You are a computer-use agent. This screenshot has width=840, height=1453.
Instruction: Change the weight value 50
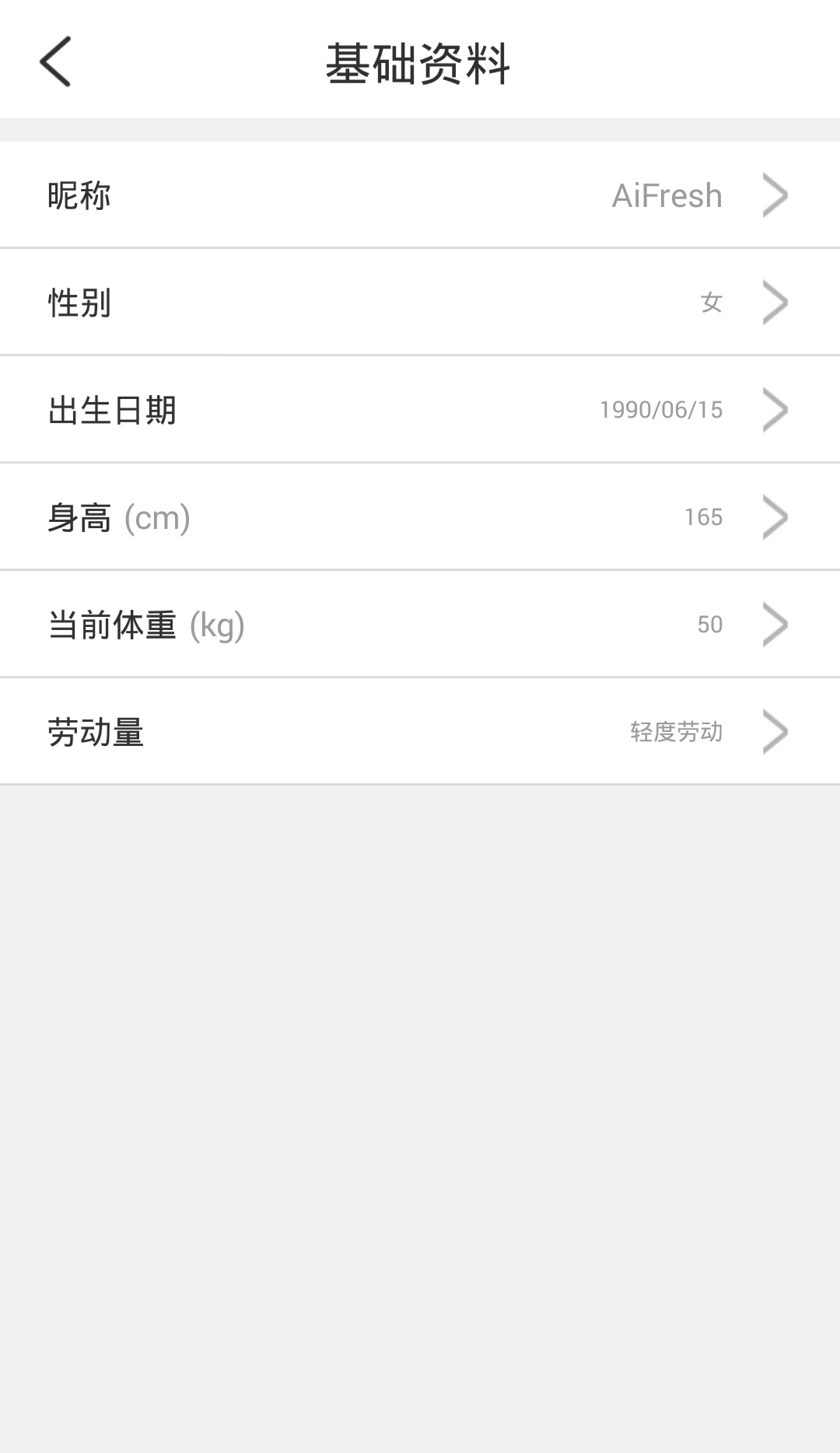(x=709, y=623)
